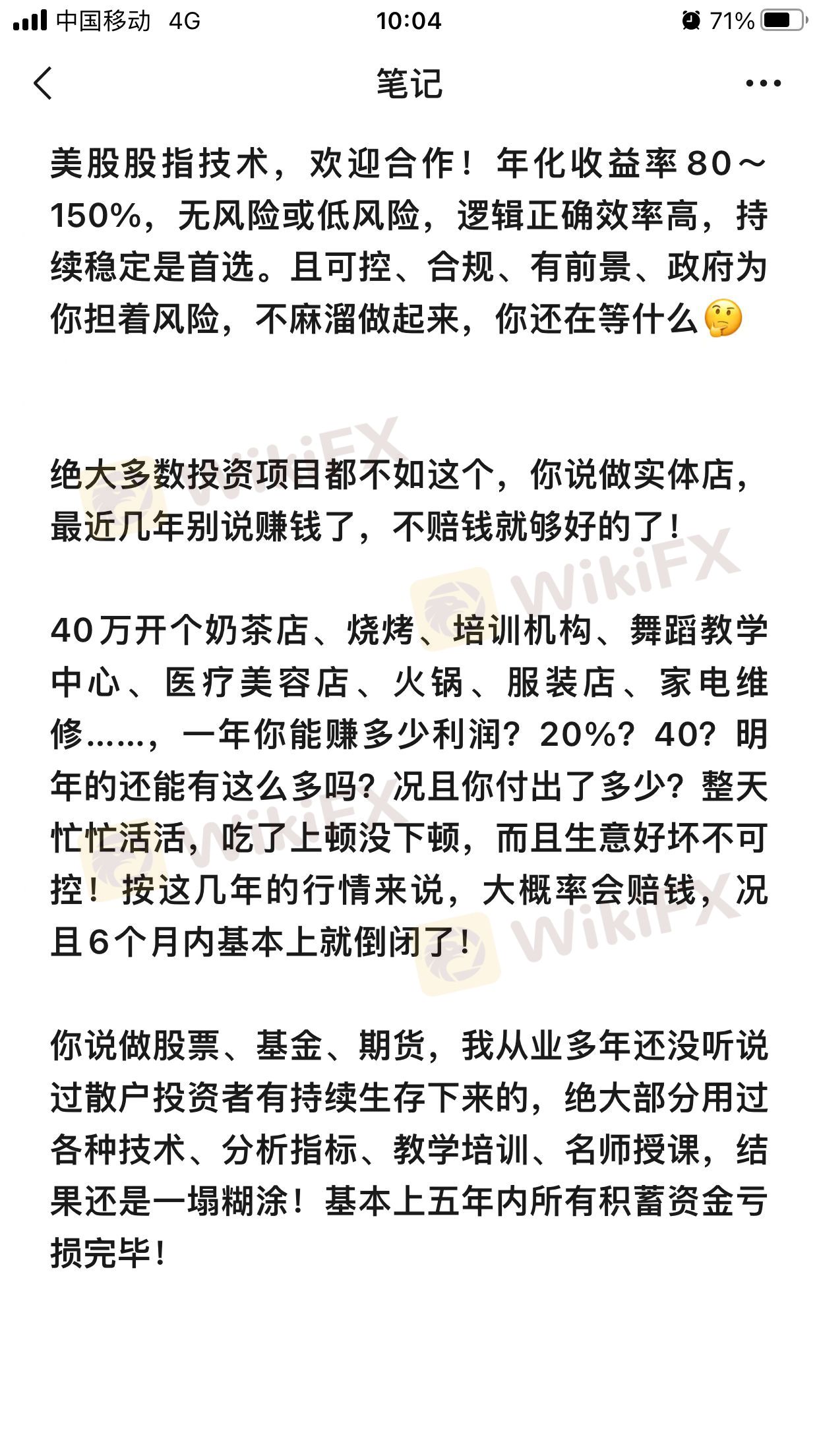Go back from the 笔记 page
The height and width of the screenshot is (1456, 819).
click(x=43, y=84)
